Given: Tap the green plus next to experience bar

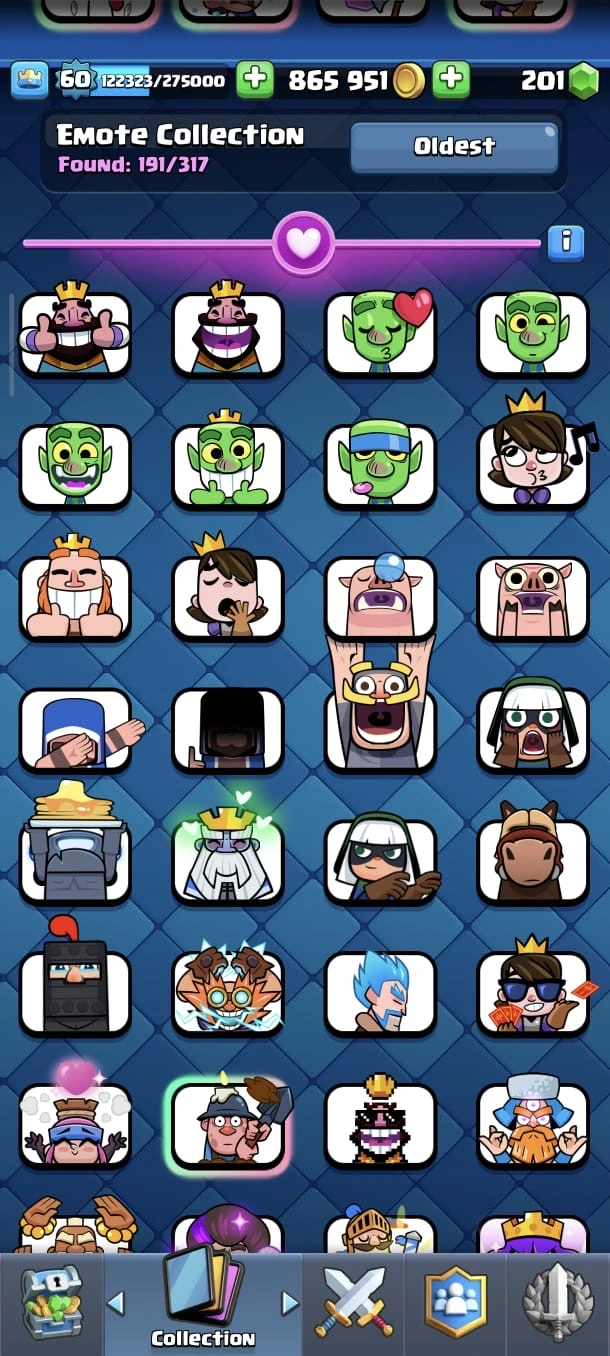Looking at the screenshot, I should (255, 80).
